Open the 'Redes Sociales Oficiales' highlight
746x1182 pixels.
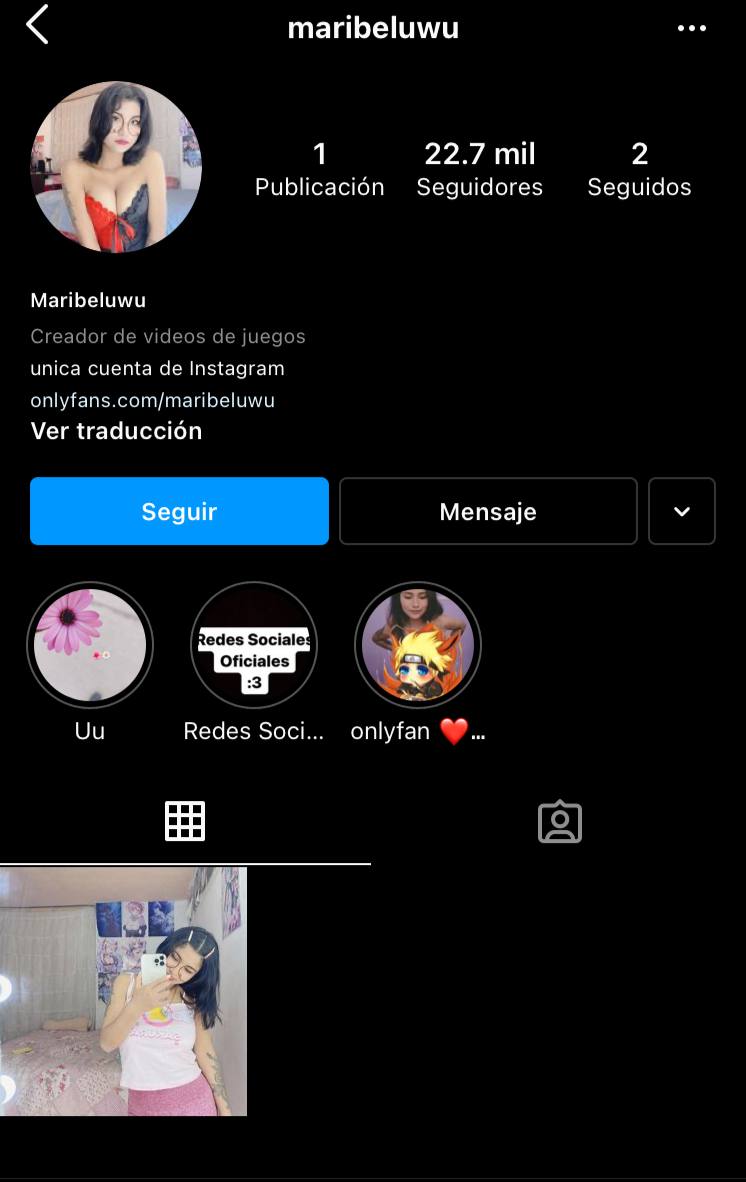point(253,645)
